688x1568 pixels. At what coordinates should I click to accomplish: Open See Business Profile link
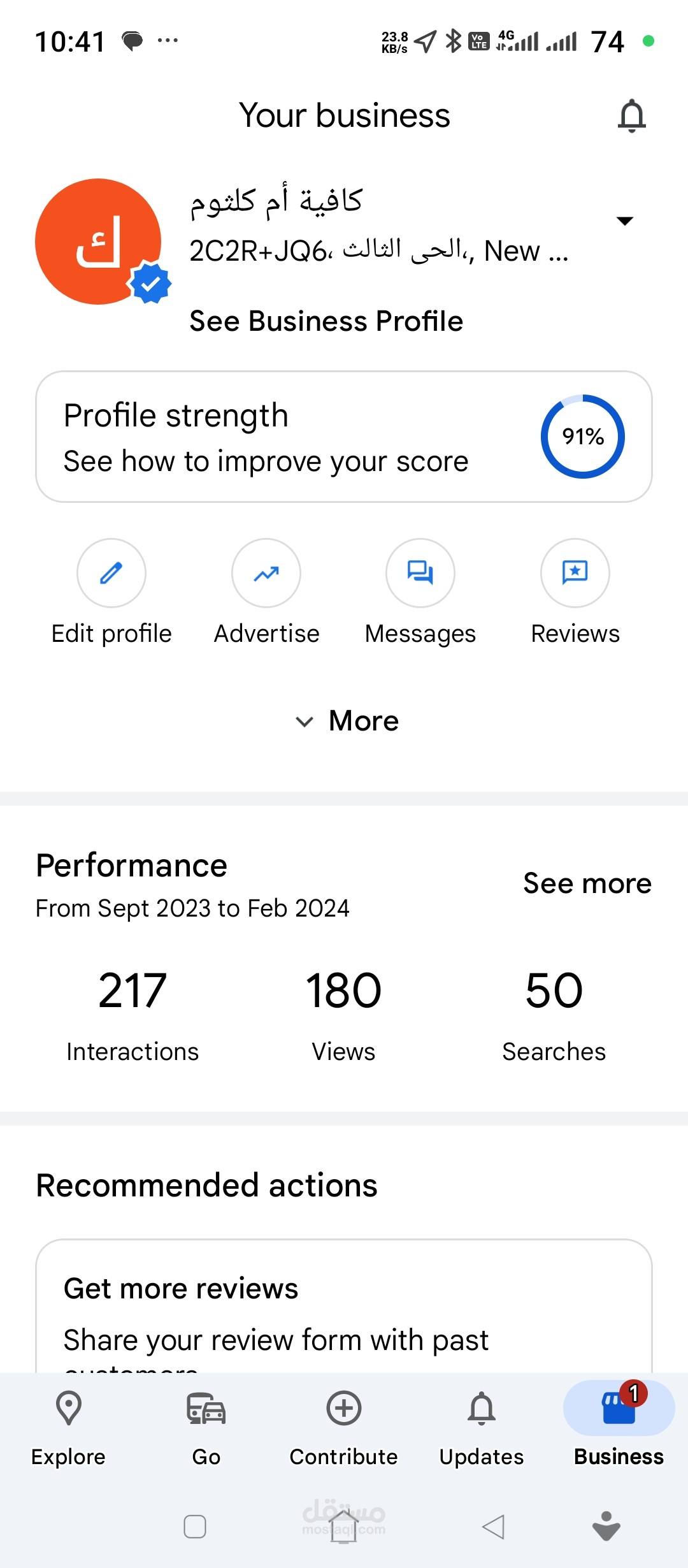pyautogui.click(x=326, y=321)
